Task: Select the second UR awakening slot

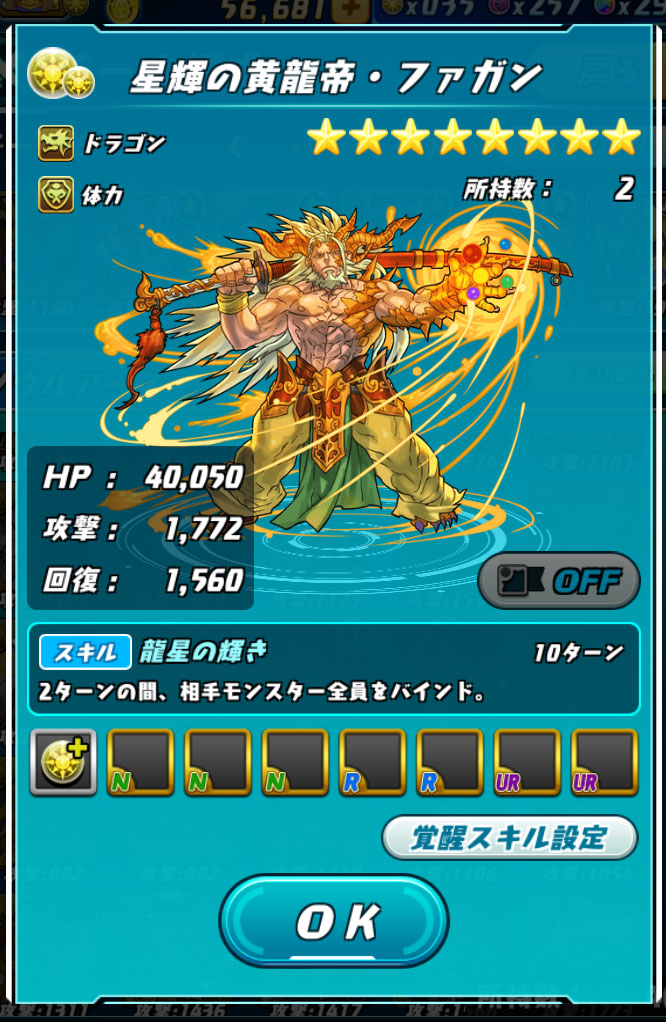Action: point(605,763)
